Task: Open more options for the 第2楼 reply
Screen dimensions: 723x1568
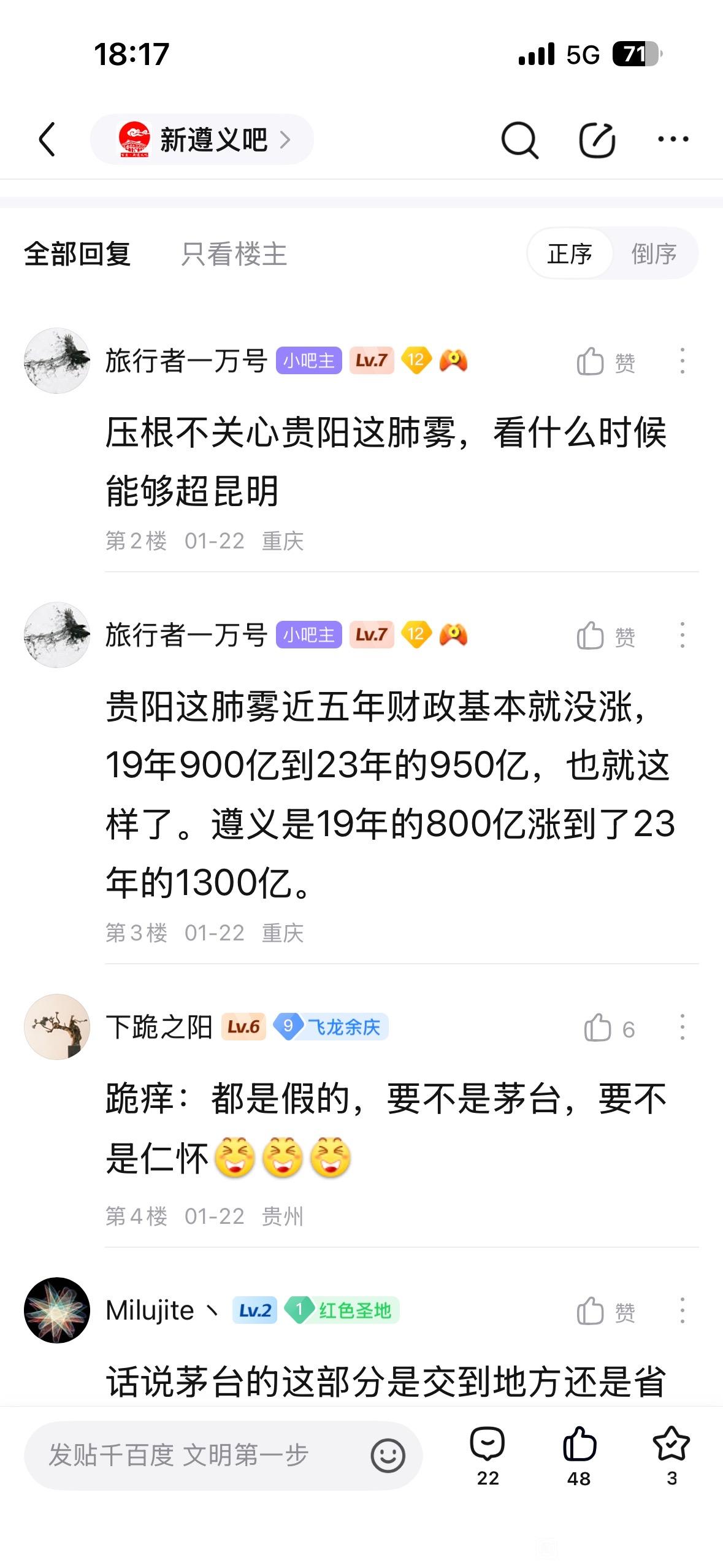Action: [682, 361]
